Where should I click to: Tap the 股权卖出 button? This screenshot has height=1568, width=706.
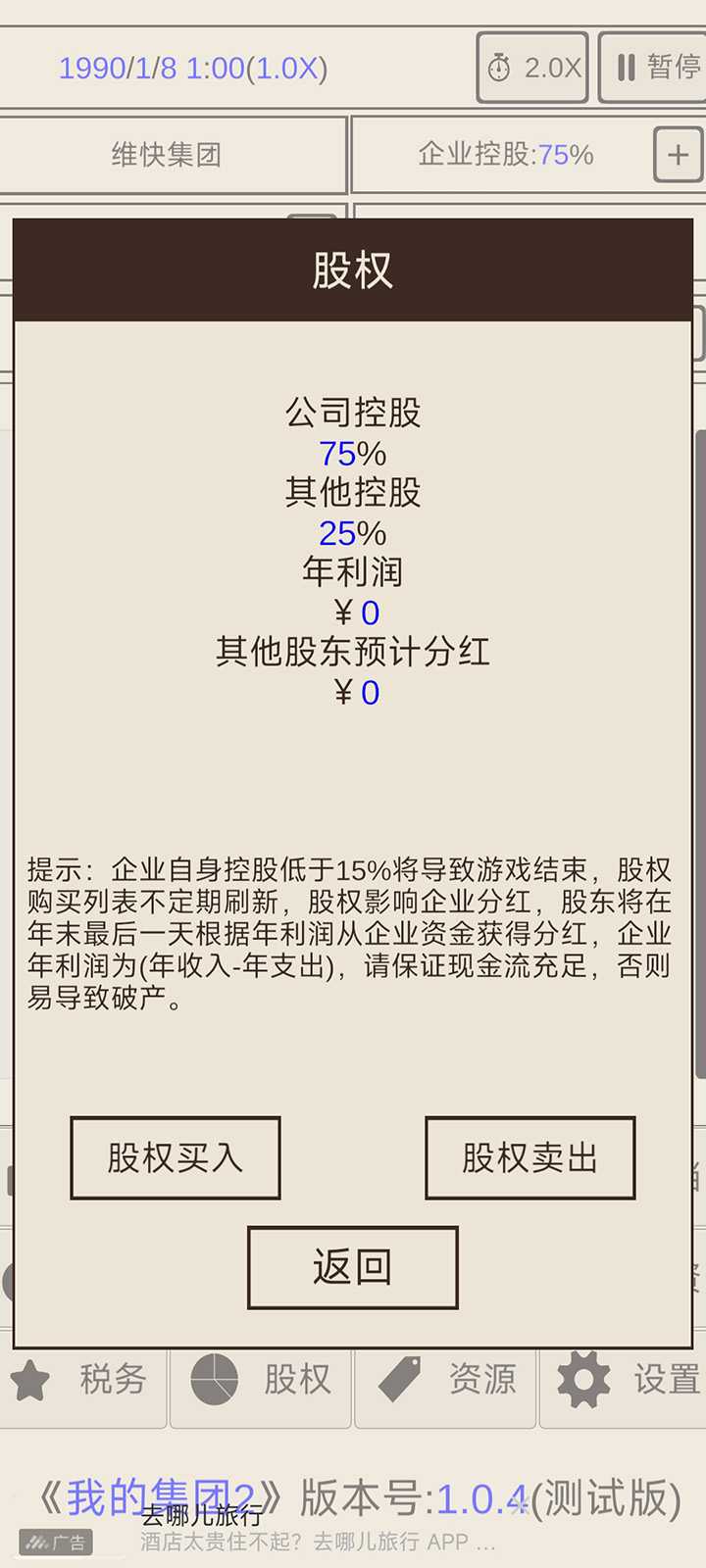pos(529,1157)
